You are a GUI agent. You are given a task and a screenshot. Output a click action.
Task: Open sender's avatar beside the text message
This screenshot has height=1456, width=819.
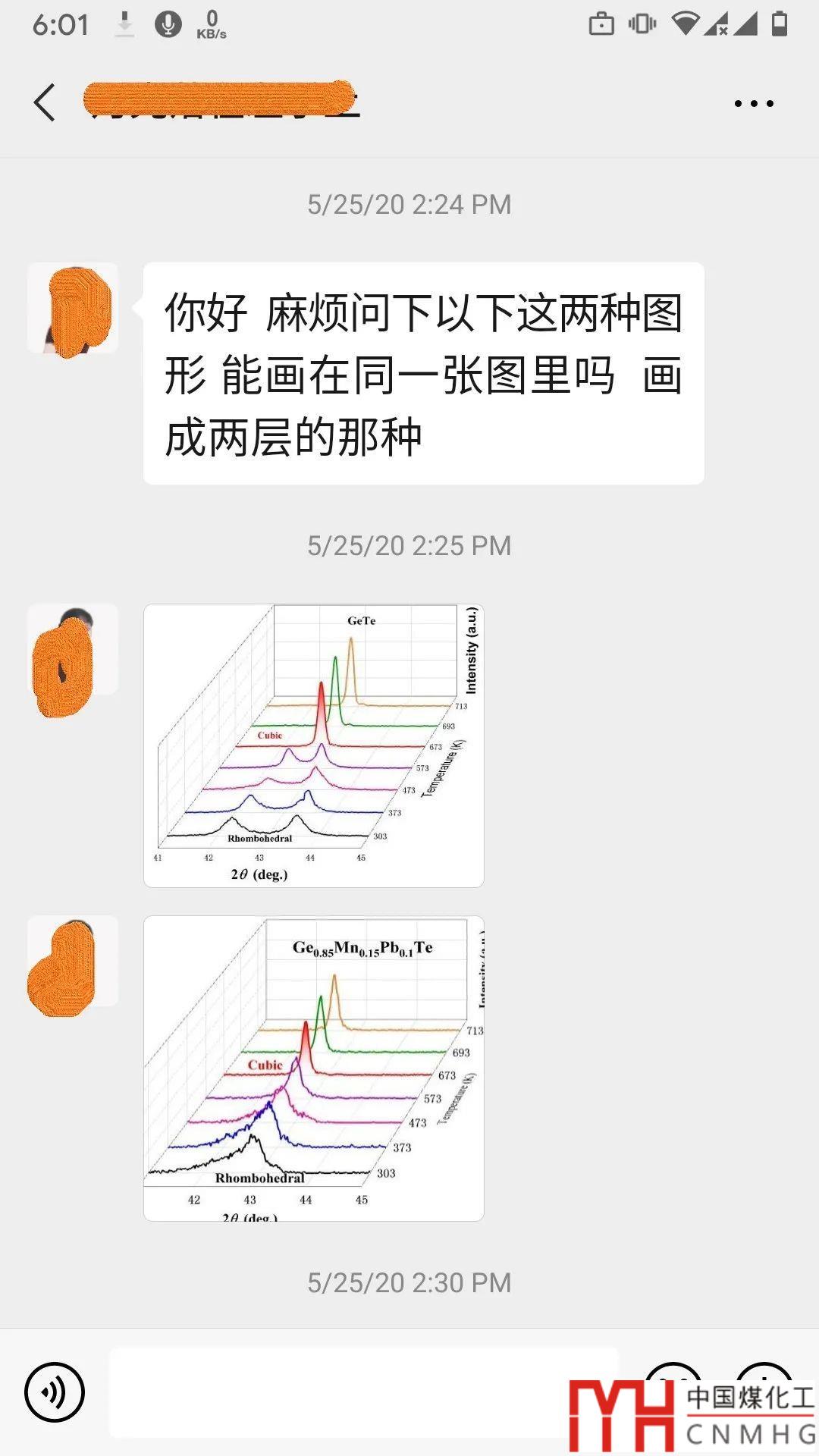(73, 308)
